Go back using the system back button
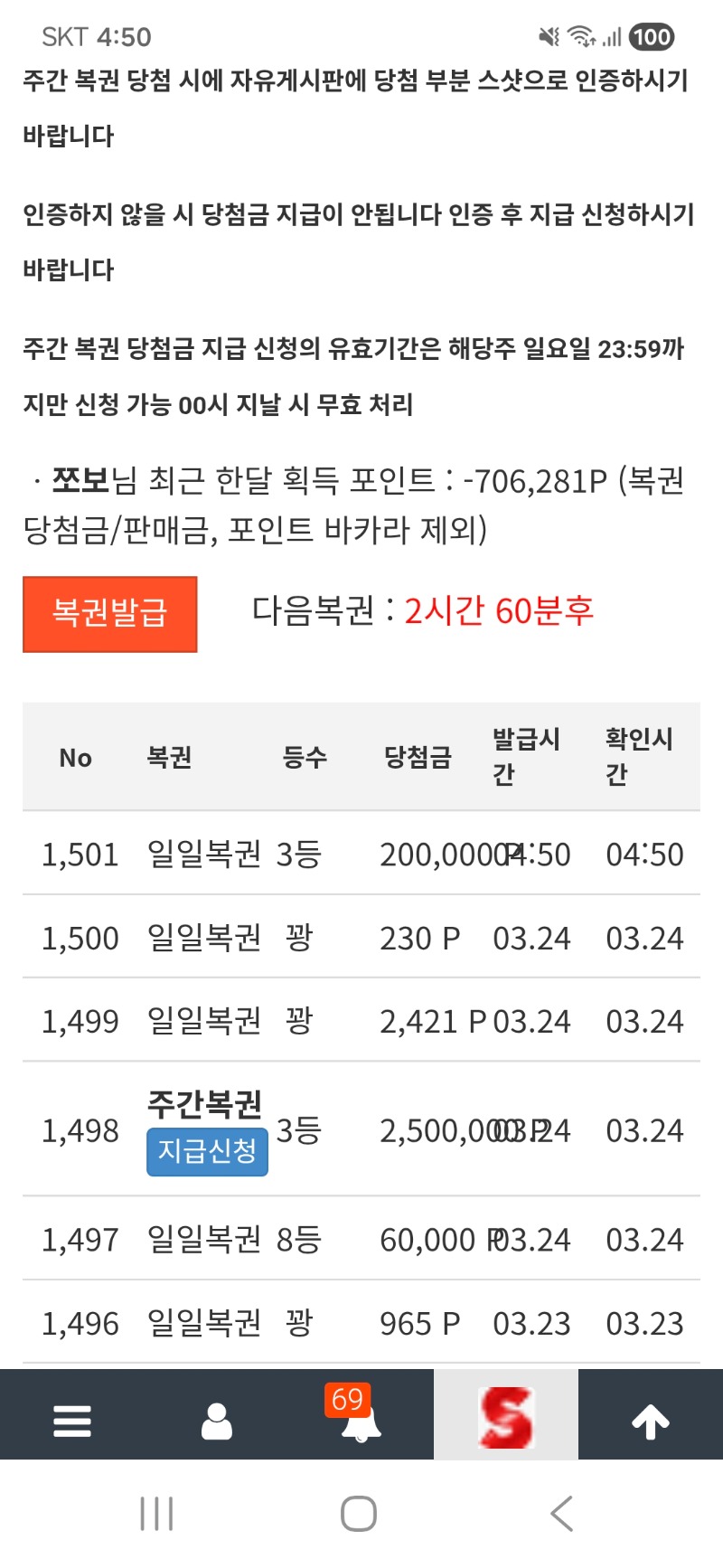 tap(562, 1513)
